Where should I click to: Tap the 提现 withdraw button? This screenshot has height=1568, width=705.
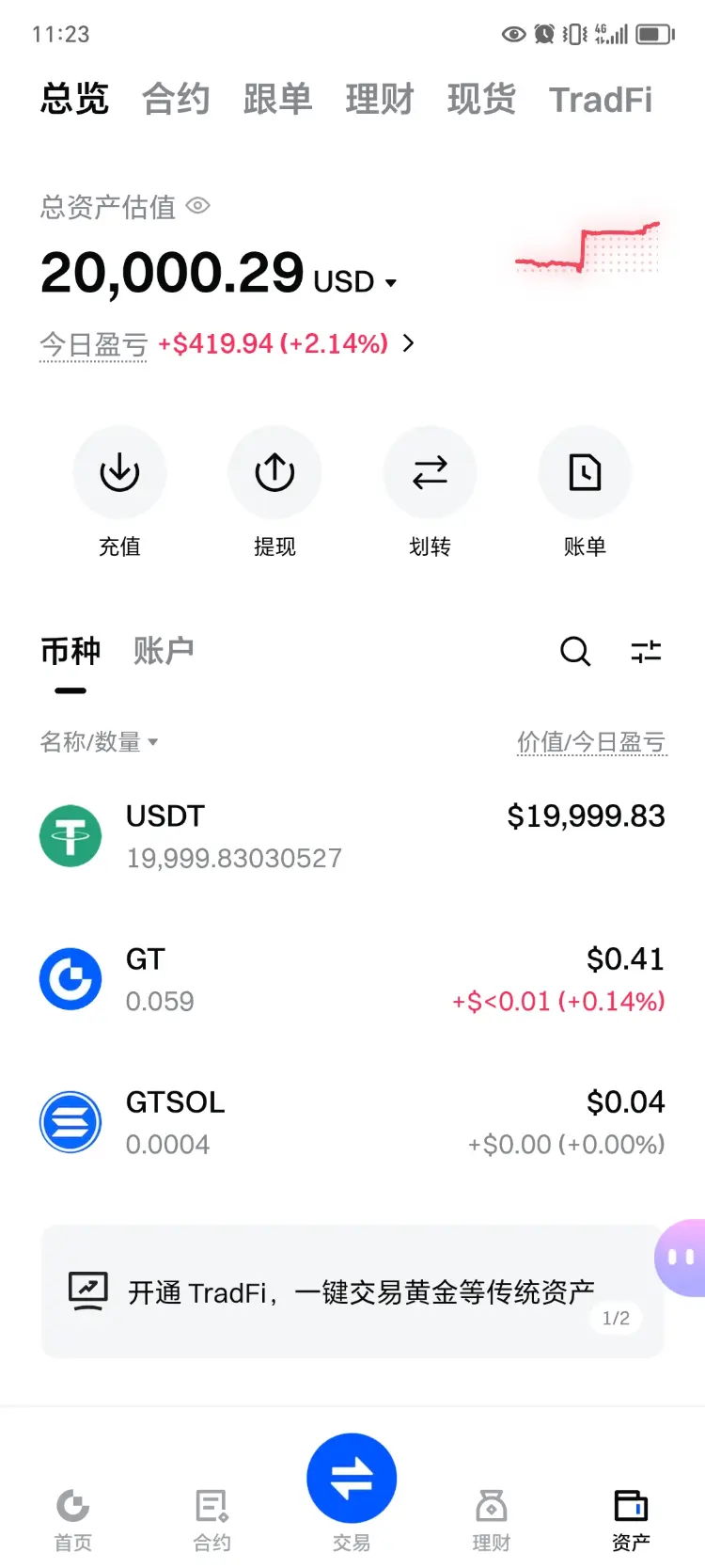[x=274, y=472]
